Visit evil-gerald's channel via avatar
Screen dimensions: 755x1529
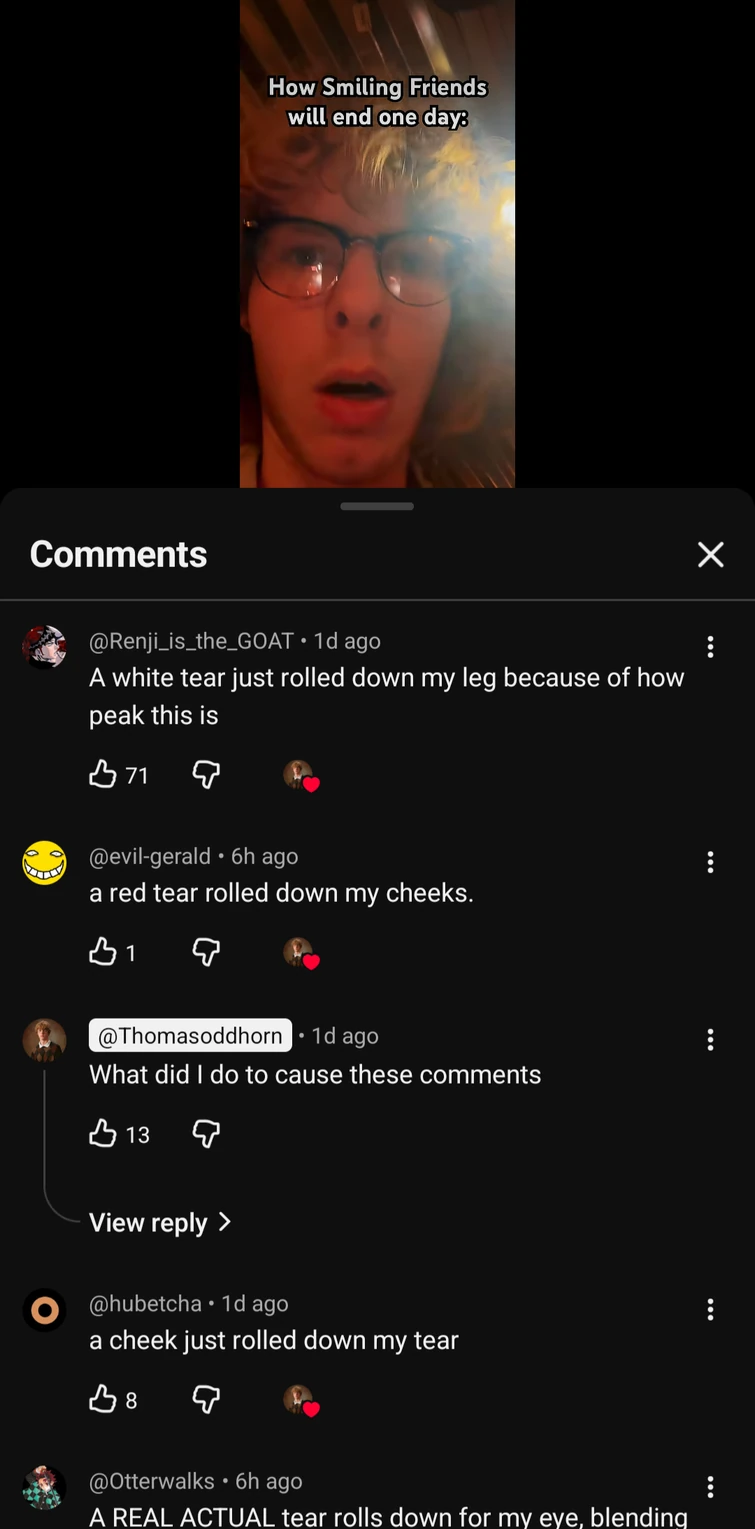click(45, 863)
